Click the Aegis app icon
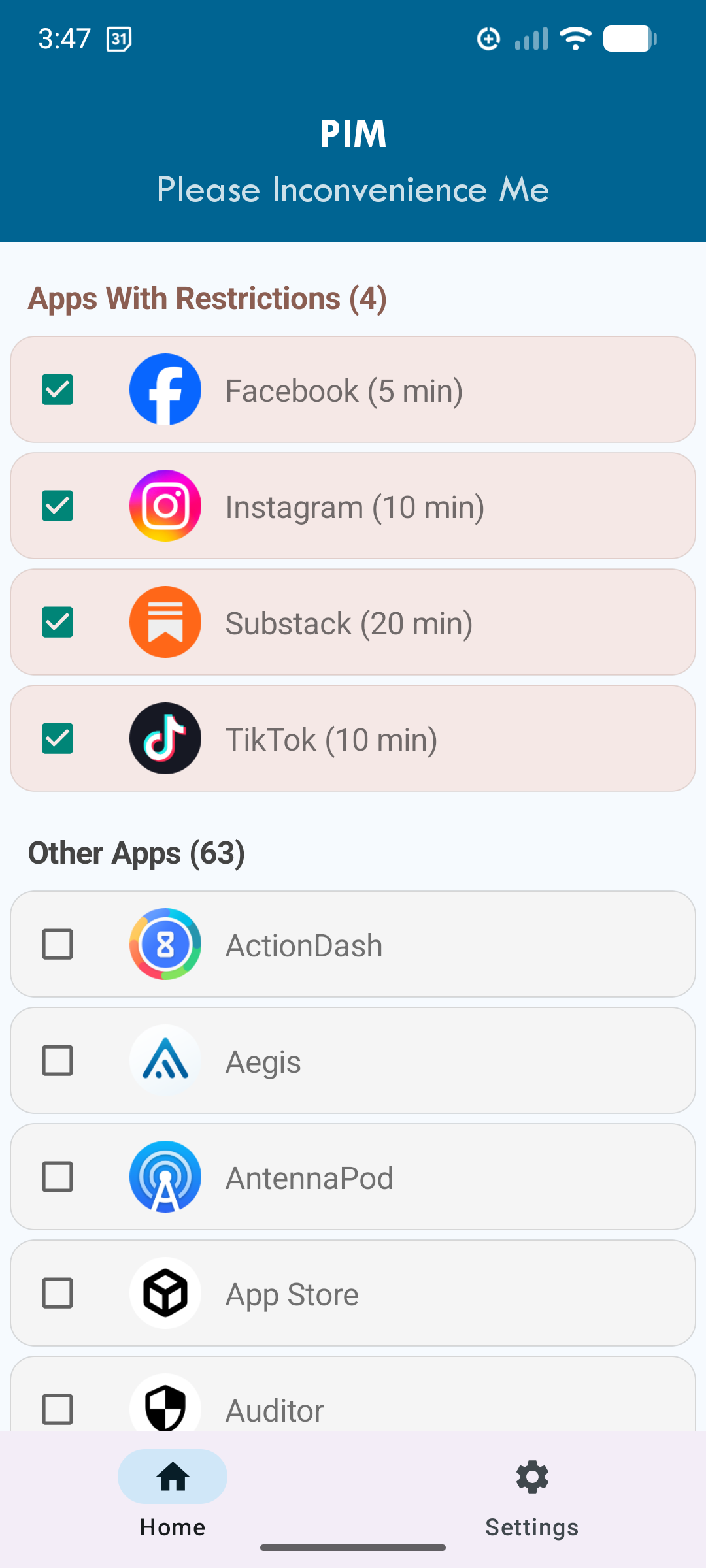Image resolution: width=706 pixels, height=1568 pixels. coord(165,1060)
